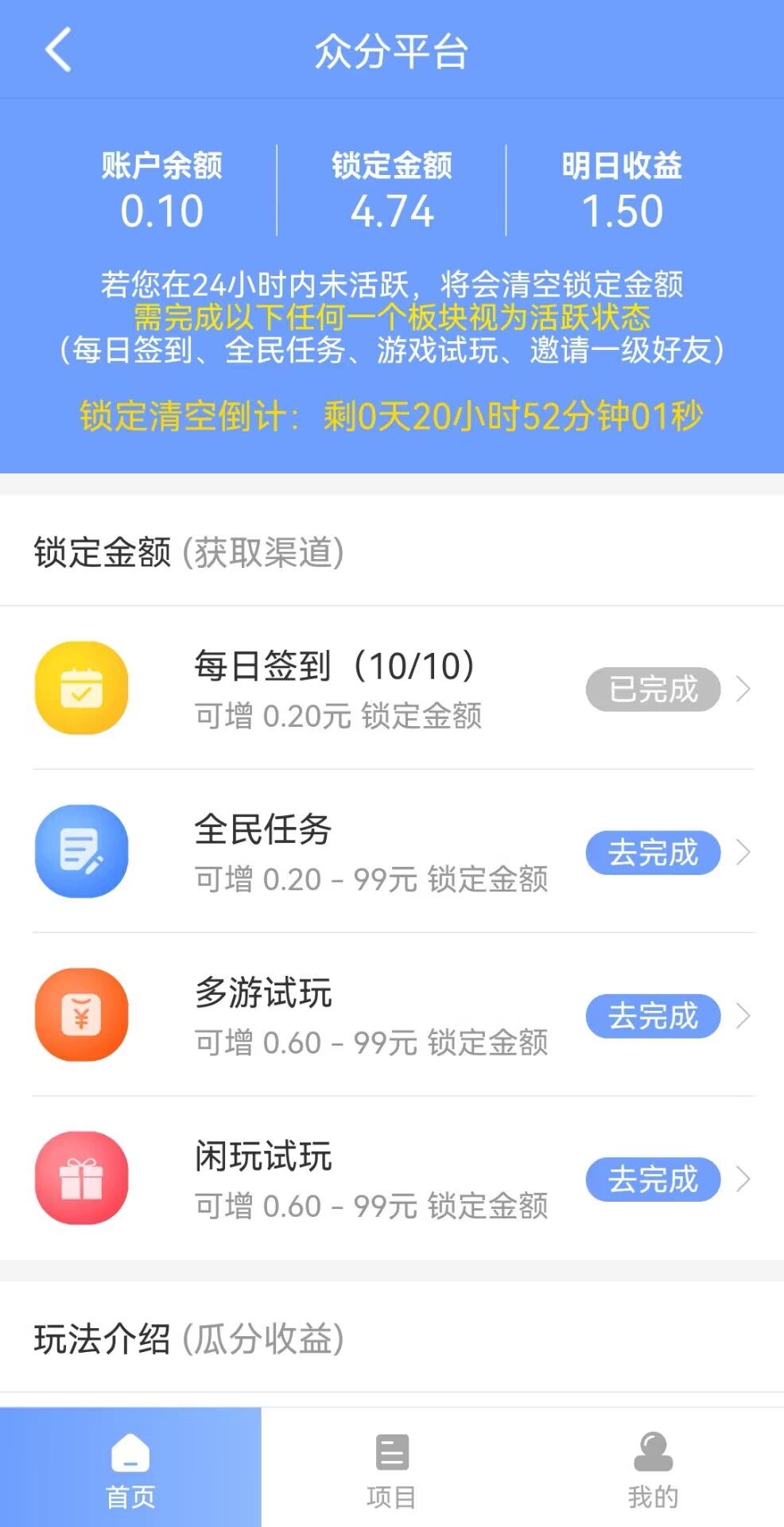
Task: Tap the back arrow on the title bar
Action: (56, 49)
